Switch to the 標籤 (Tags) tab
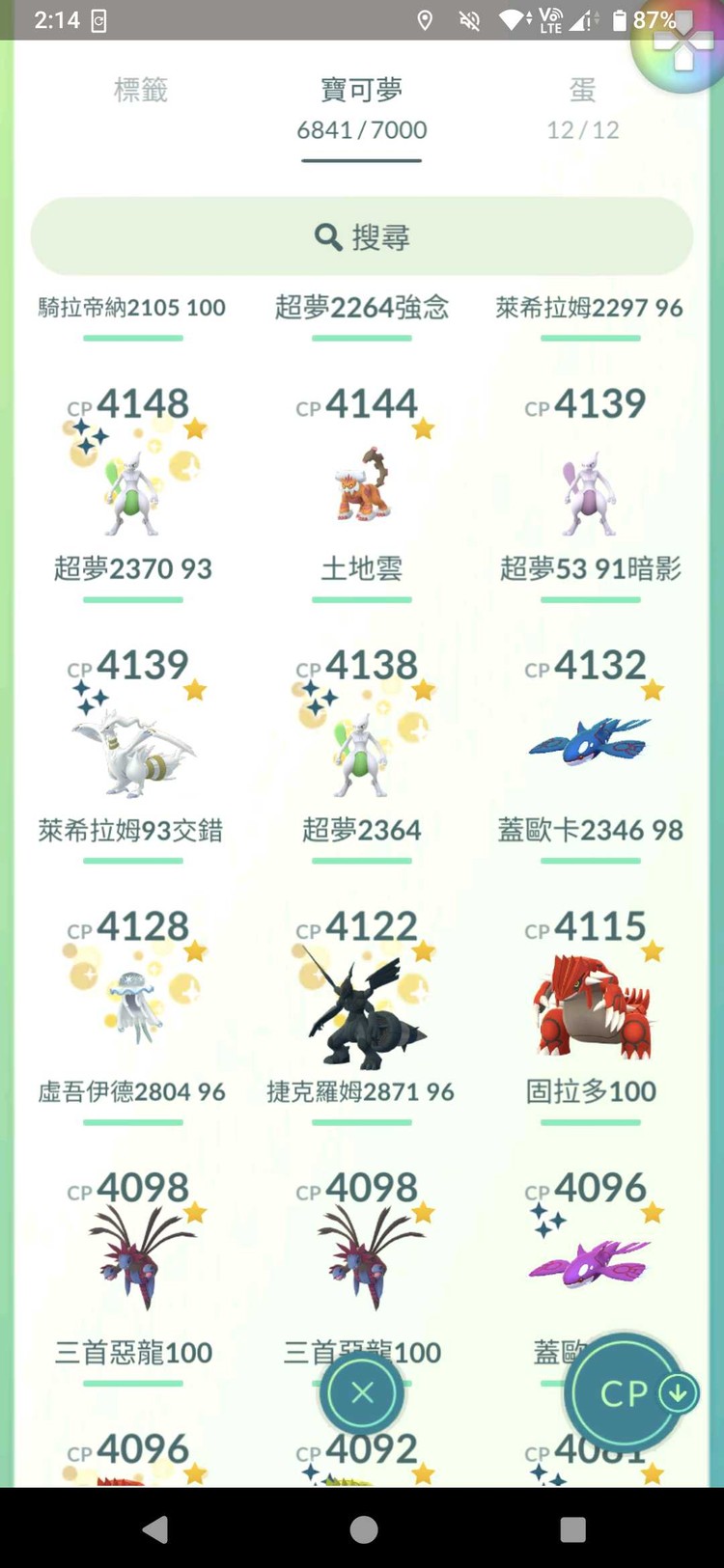724x1568 pixels. 142,91
